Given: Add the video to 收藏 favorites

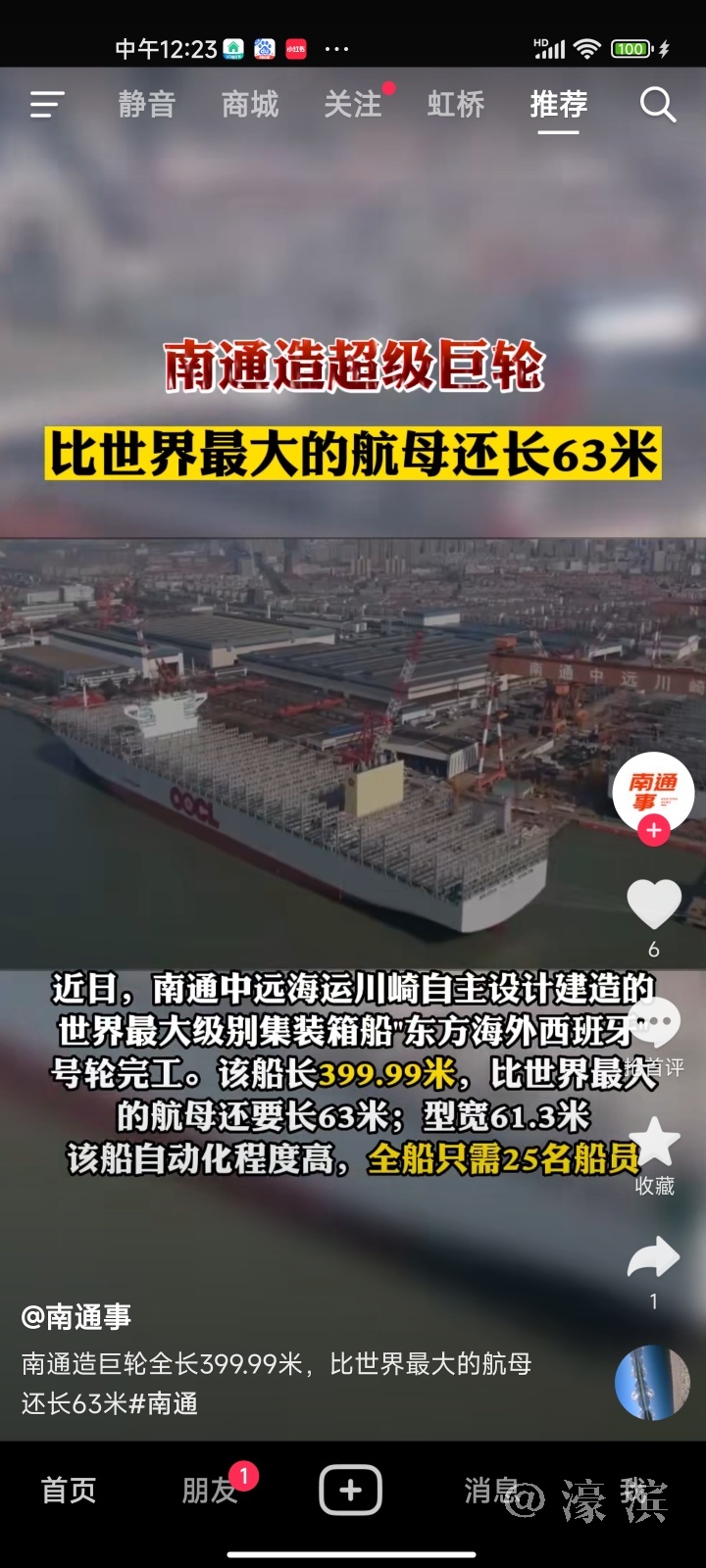Looking at the screenshot, I should click(653, 1144).
